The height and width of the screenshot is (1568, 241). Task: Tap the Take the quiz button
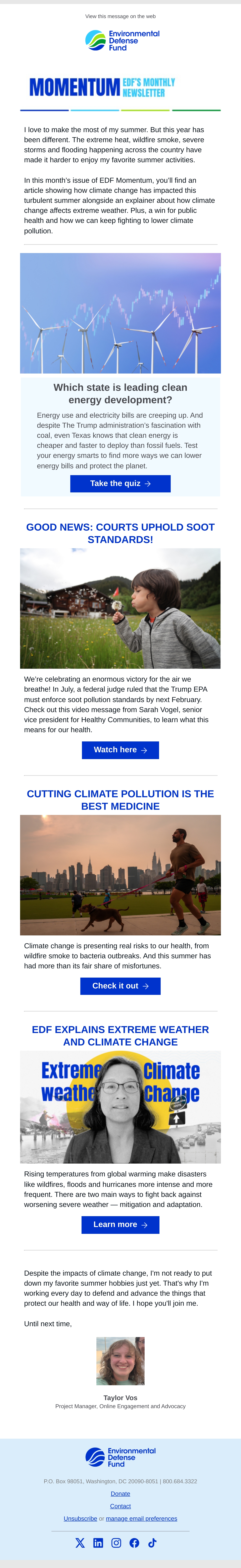tap(120, 483)
